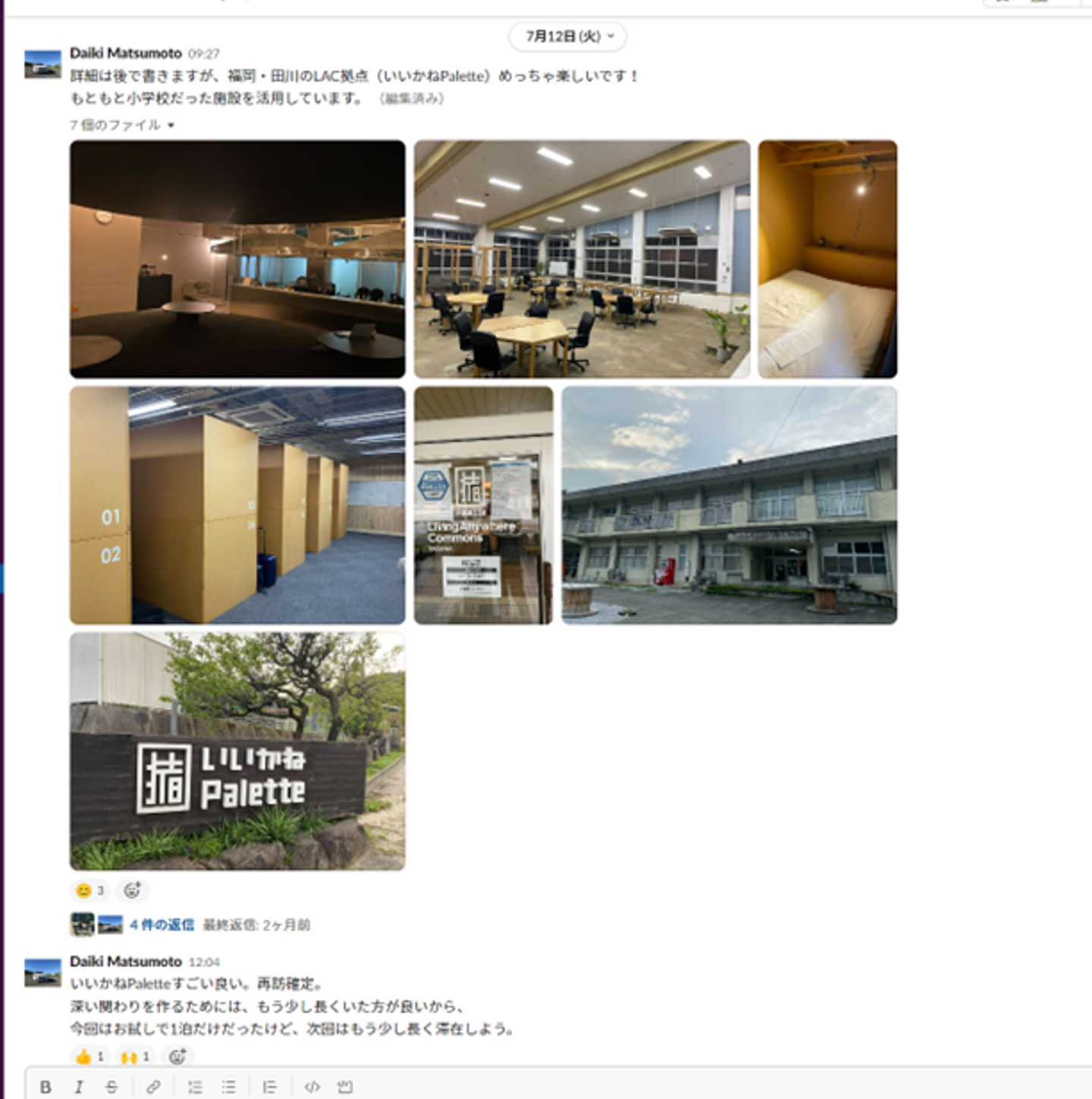Open the cardboard booths 01 02 photo
1092x1099 pixels.
tap(237, 505)
